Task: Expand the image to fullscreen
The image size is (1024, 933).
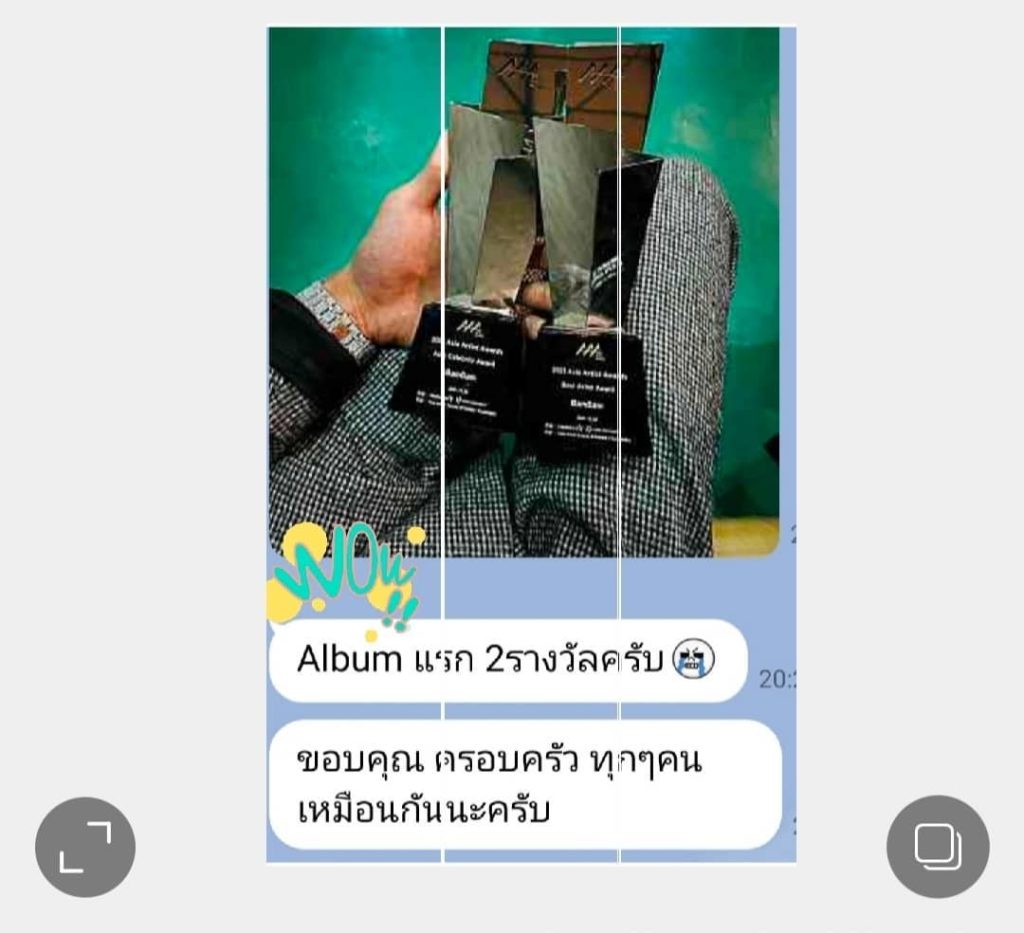Action: coord(85,847)
